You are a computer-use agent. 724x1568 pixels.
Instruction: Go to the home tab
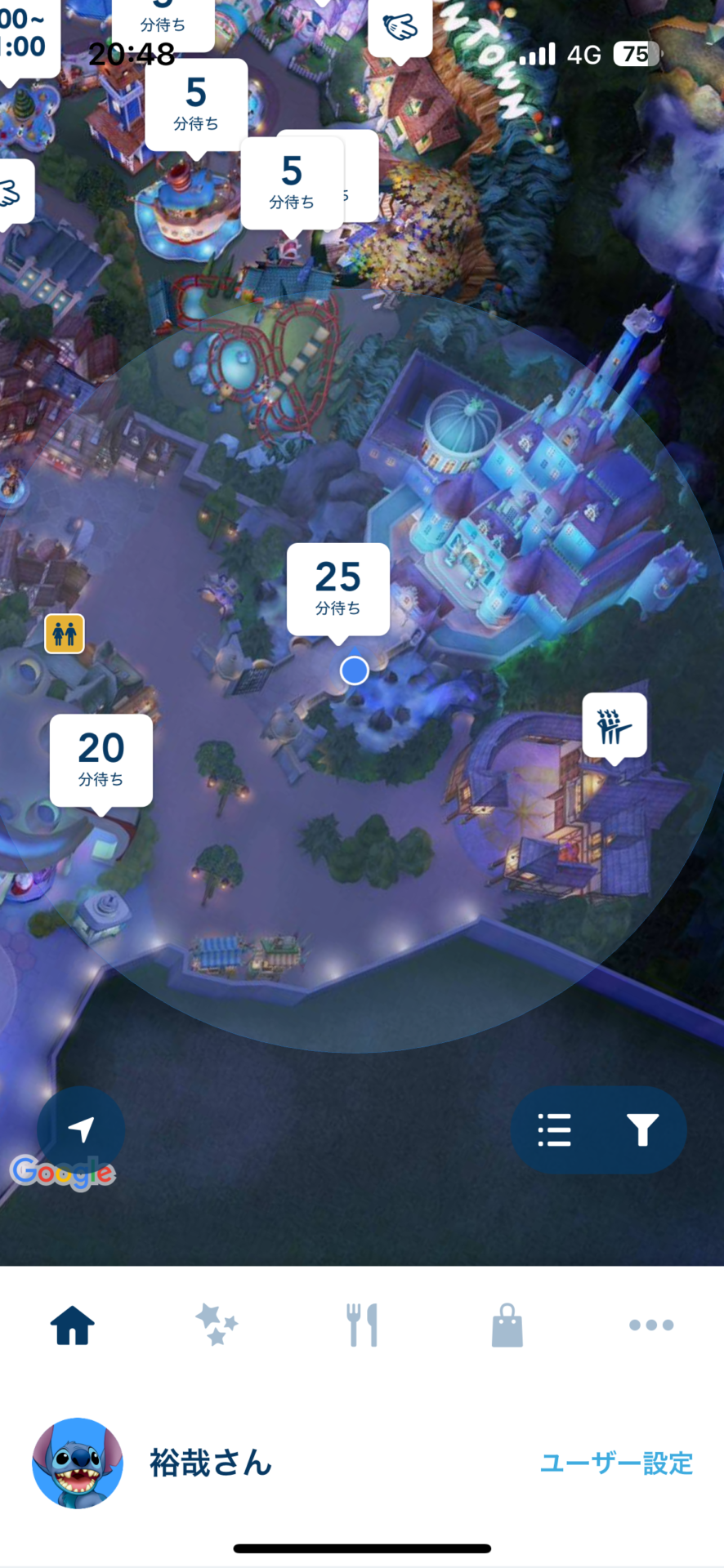73,1325
